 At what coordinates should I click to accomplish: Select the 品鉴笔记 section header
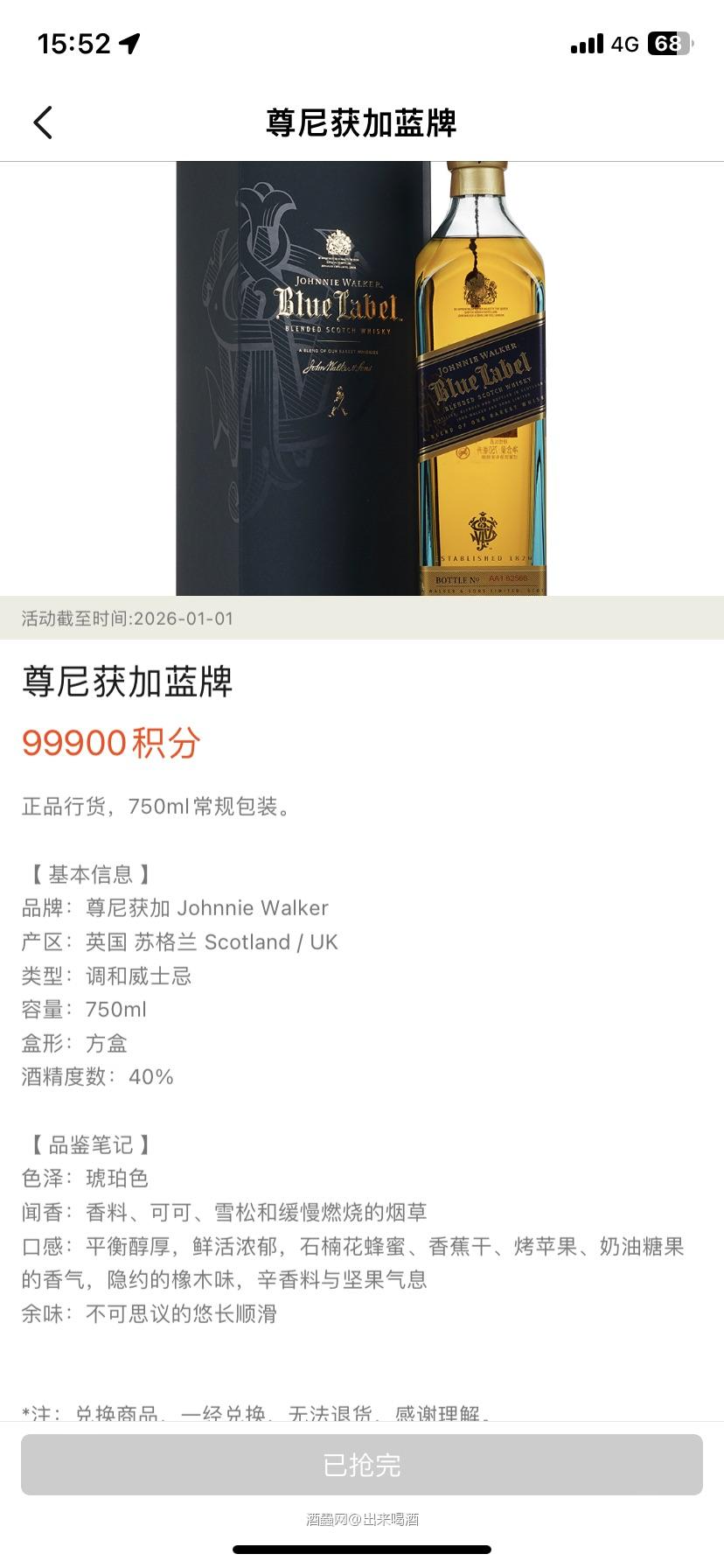pos(89,1144)
